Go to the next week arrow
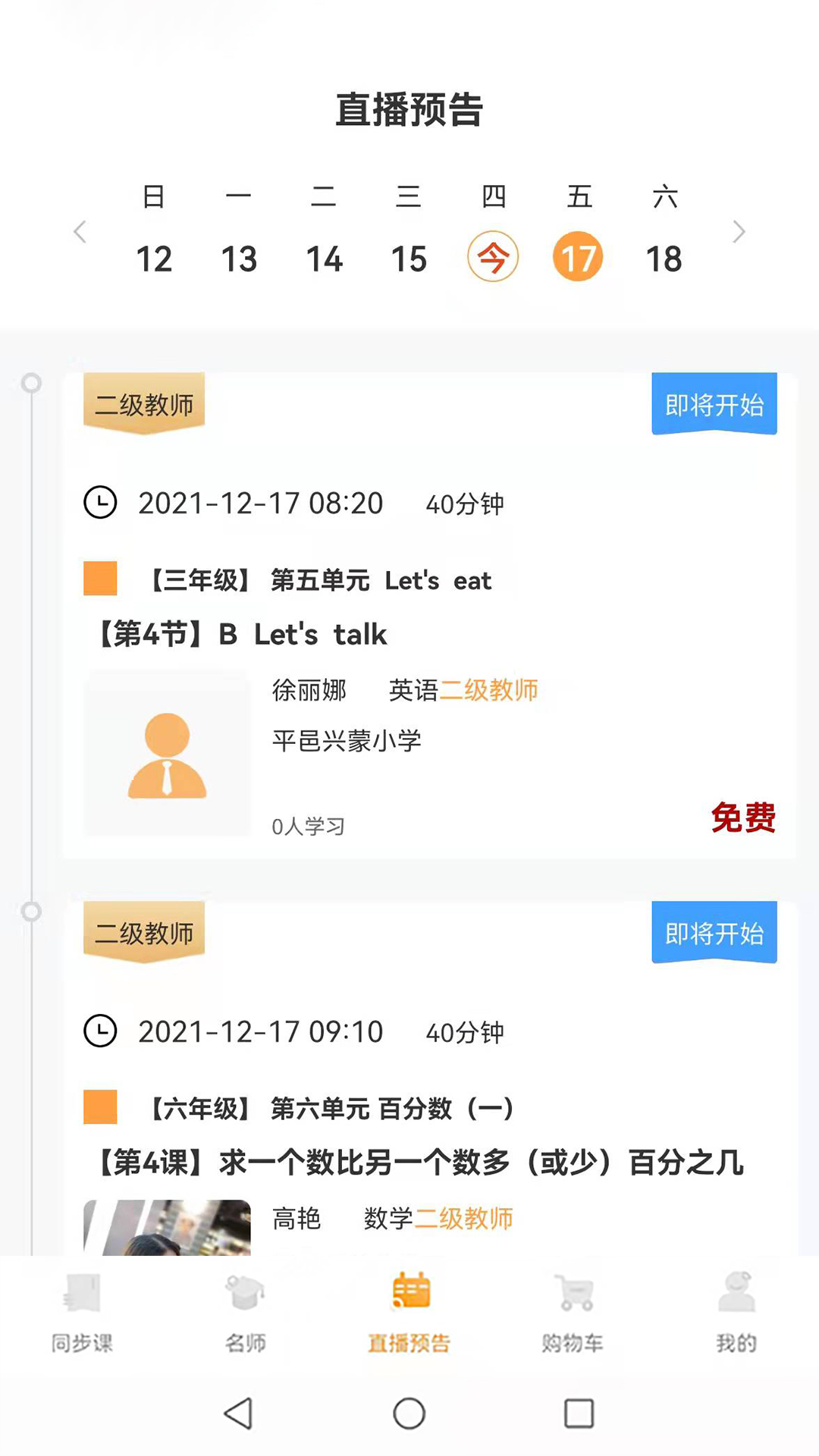Viewport: 819px width, 1456px height. point(739,232)
